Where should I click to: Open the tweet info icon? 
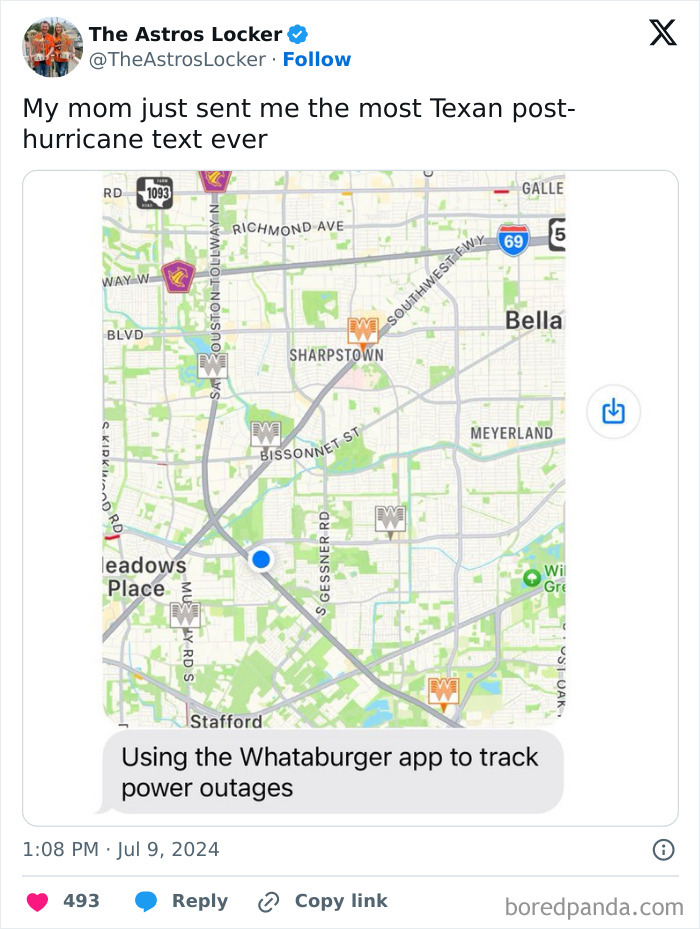[663, 850]
